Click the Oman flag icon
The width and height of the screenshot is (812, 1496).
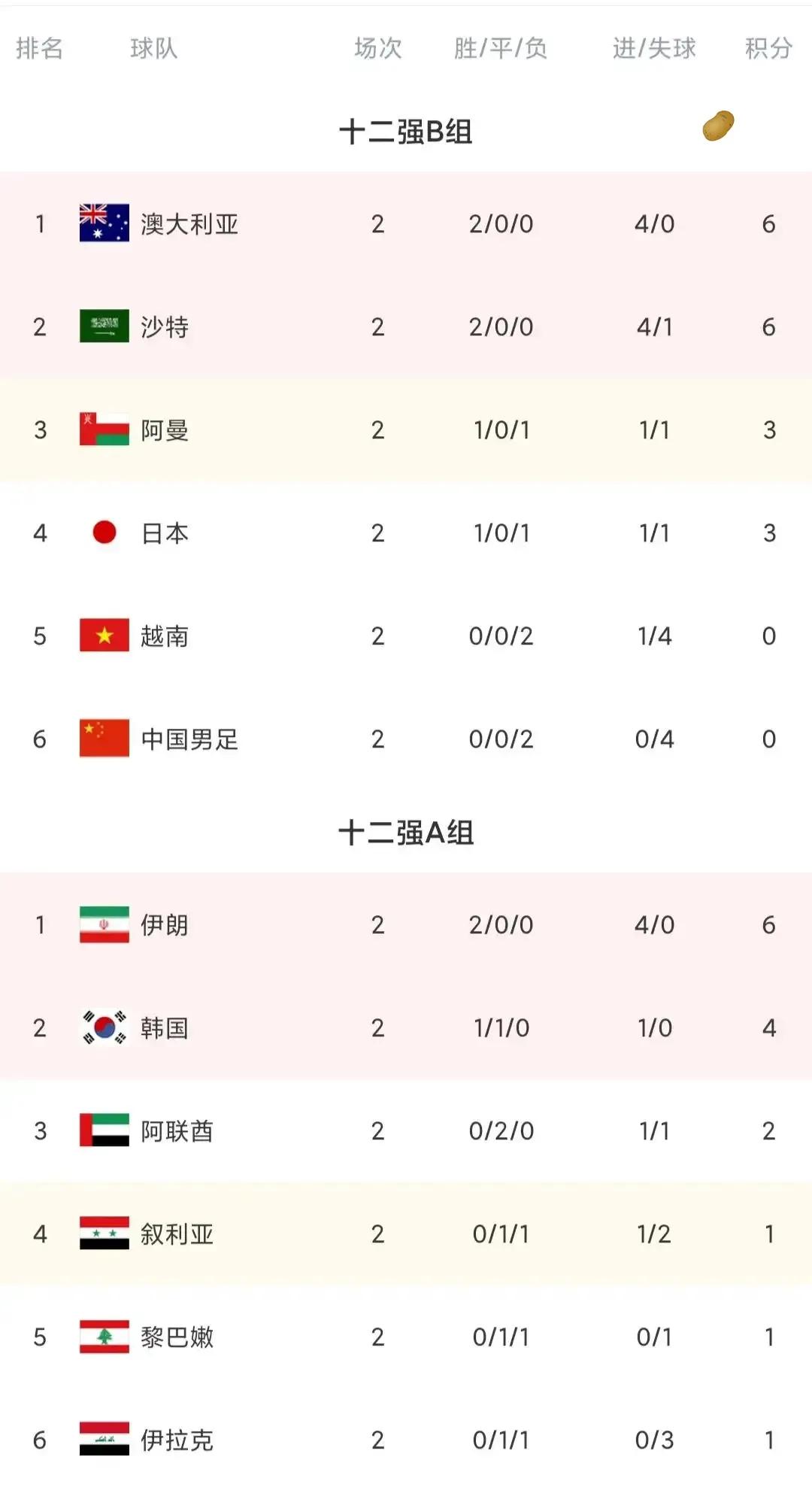[104, 429]
